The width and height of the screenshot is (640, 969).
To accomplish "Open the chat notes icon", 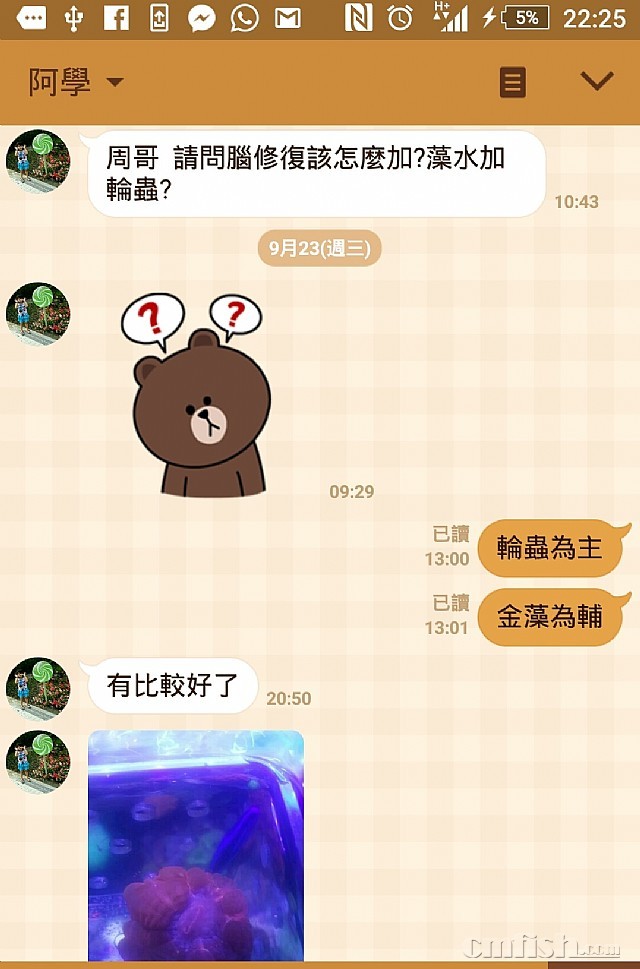I will (x=512, y=82).
